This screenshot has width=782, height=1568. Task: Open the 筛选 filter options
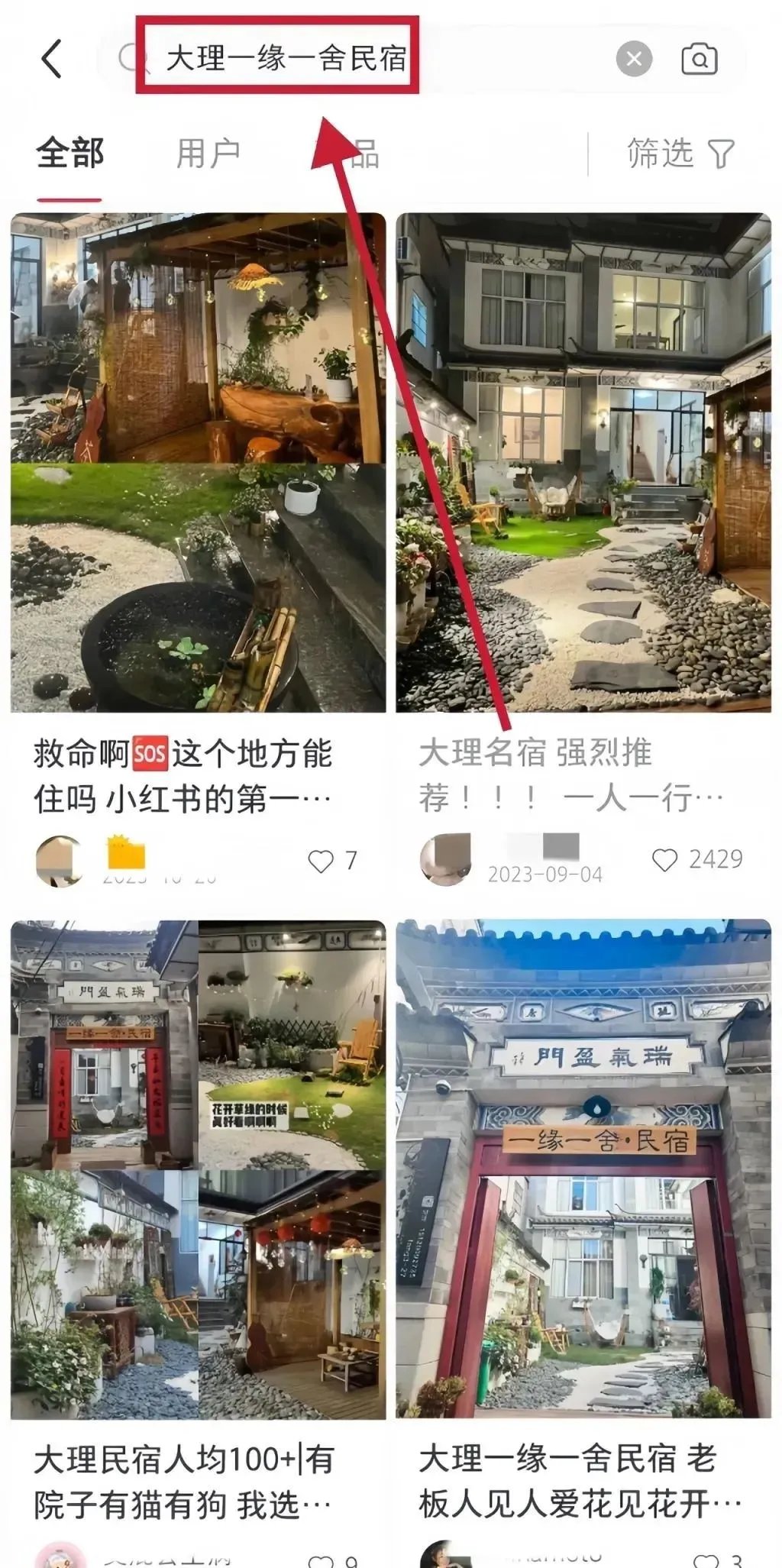click(680, 154)
